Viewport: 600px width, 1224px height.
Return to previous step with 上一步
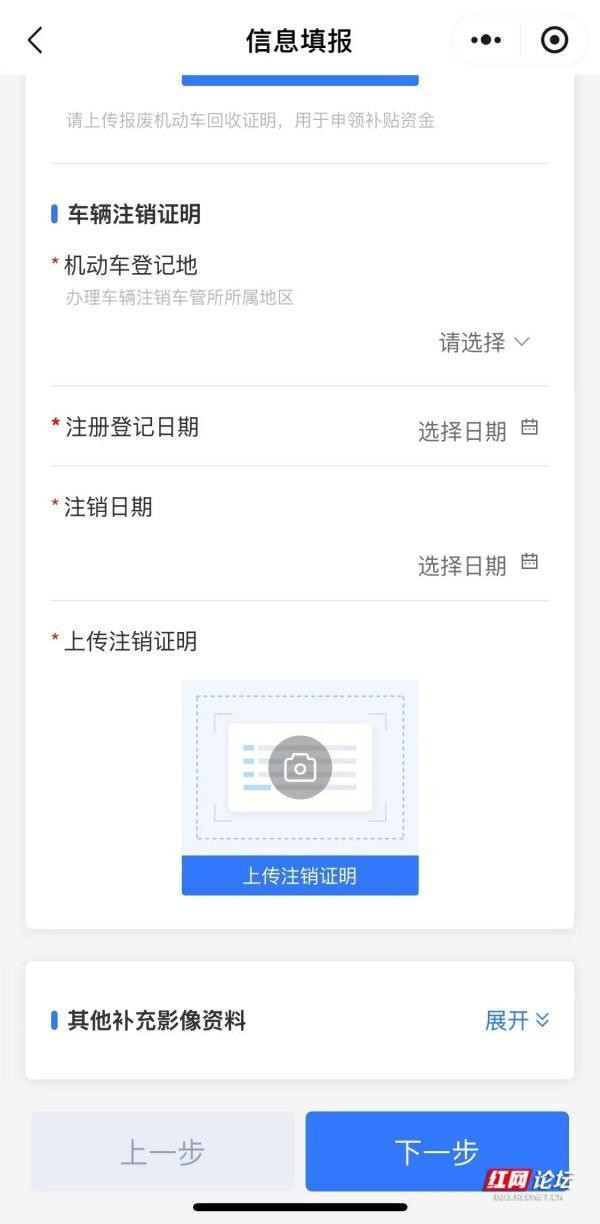162,1152
